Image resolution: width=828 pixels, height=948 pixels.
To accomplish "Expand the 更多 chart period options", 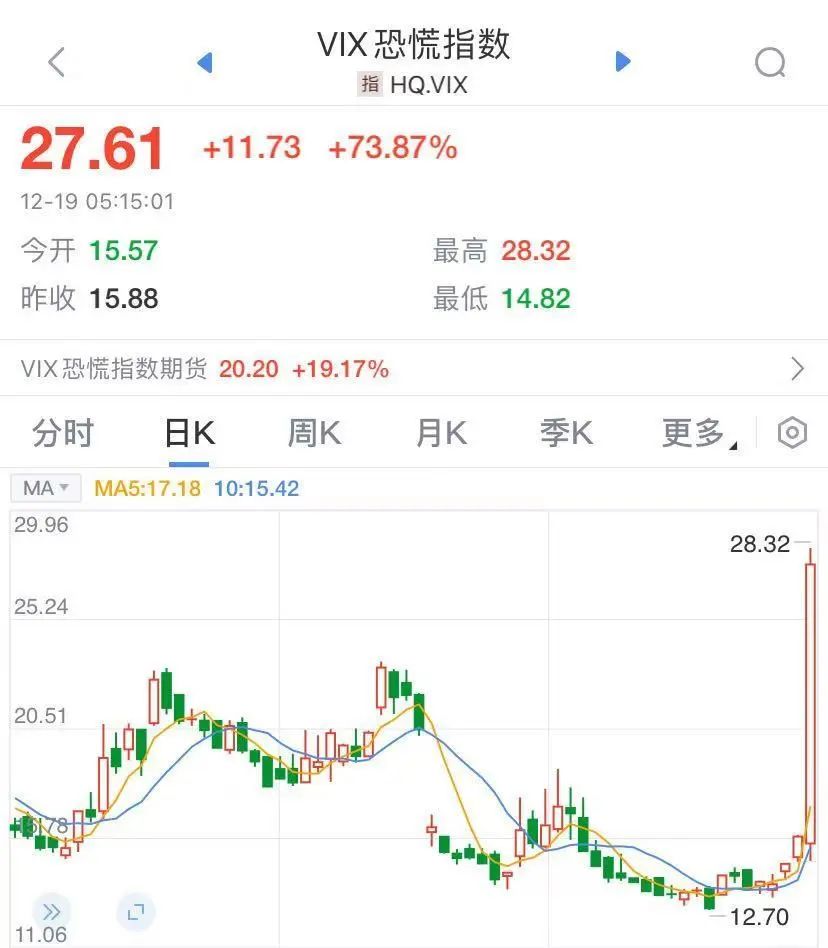I will (x=697, y=433).
